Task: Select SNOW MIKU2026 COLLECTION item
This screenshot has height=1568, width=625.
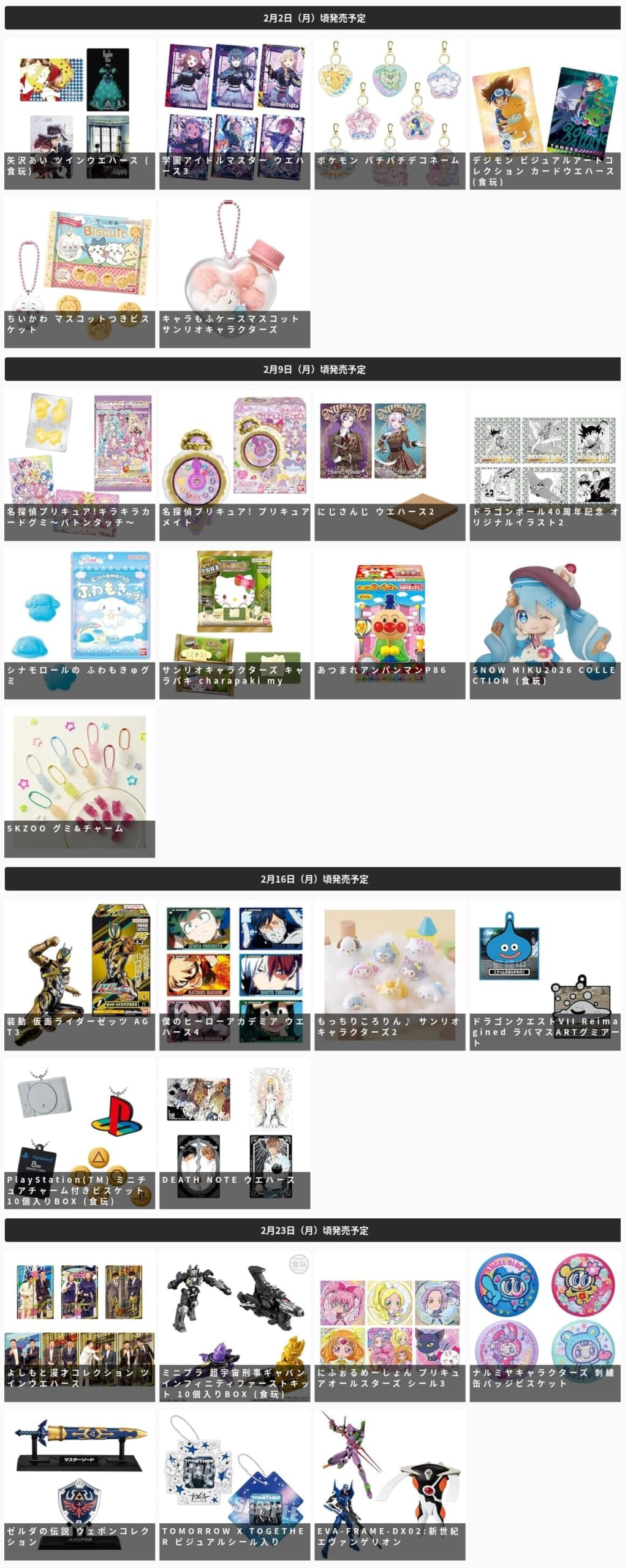Action: pos(545,624)
